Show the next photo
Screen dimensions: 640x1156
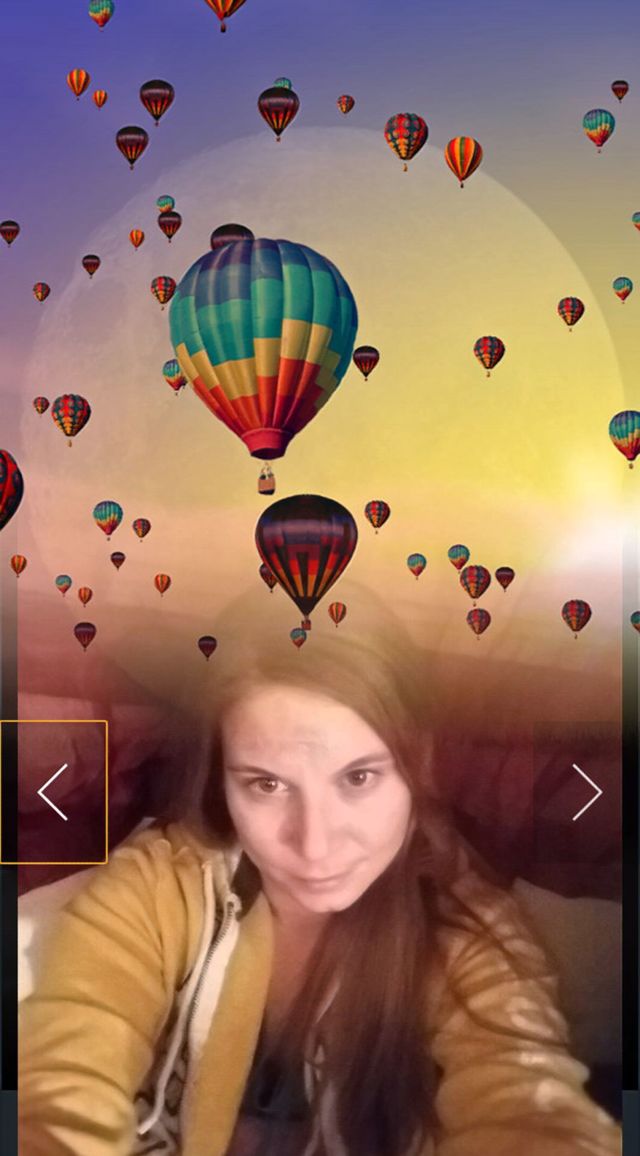coord(586,792)
